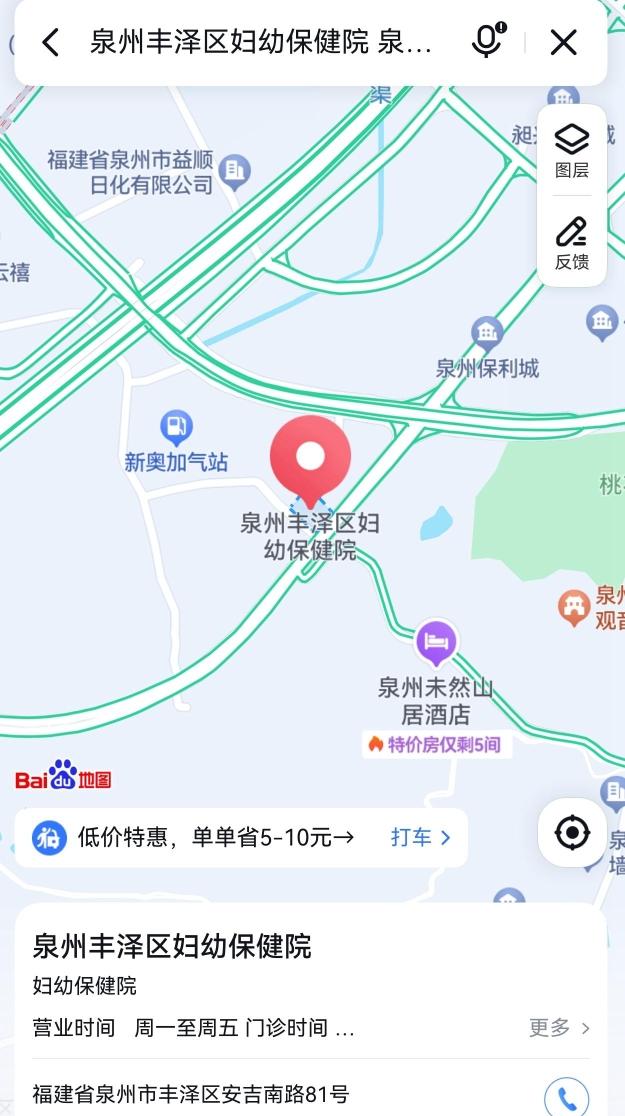Open the 泉州丰泽区妇幼保健院 detail card
The width and height of the screenshot is (625, 1116).
(x=172, y=946)
